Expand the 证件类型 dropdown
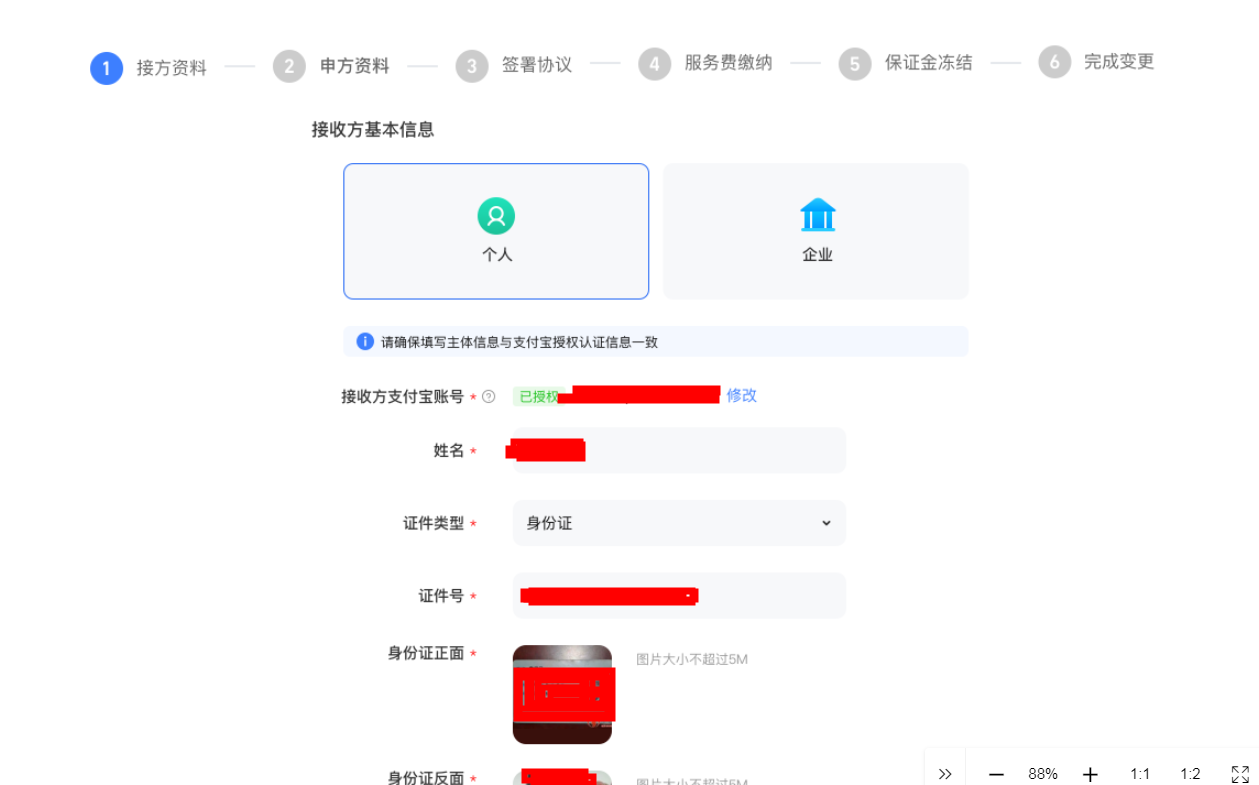The image size is (1259, 785). [x=679, y=523]
